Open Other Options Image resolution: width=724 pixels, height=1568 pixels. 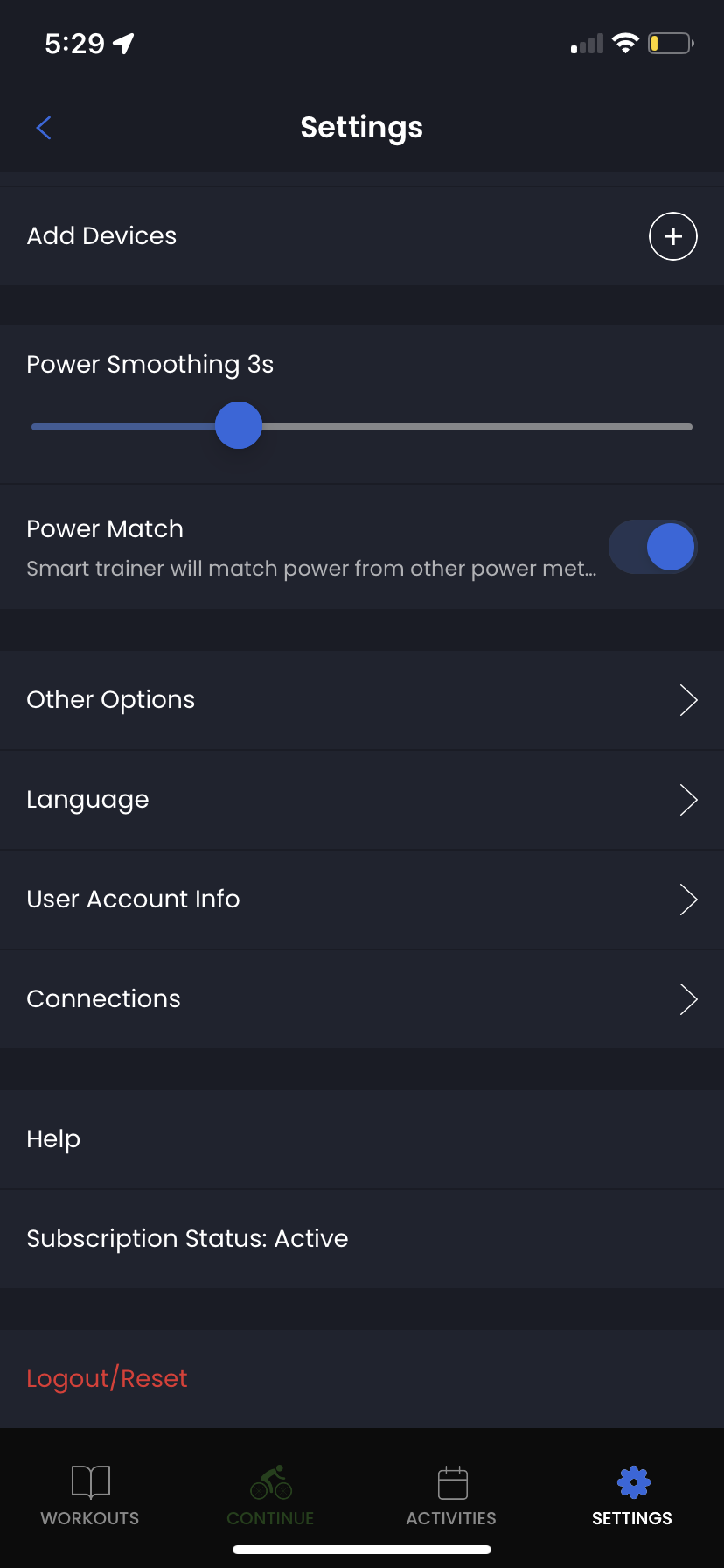click(x=362, y=700)
